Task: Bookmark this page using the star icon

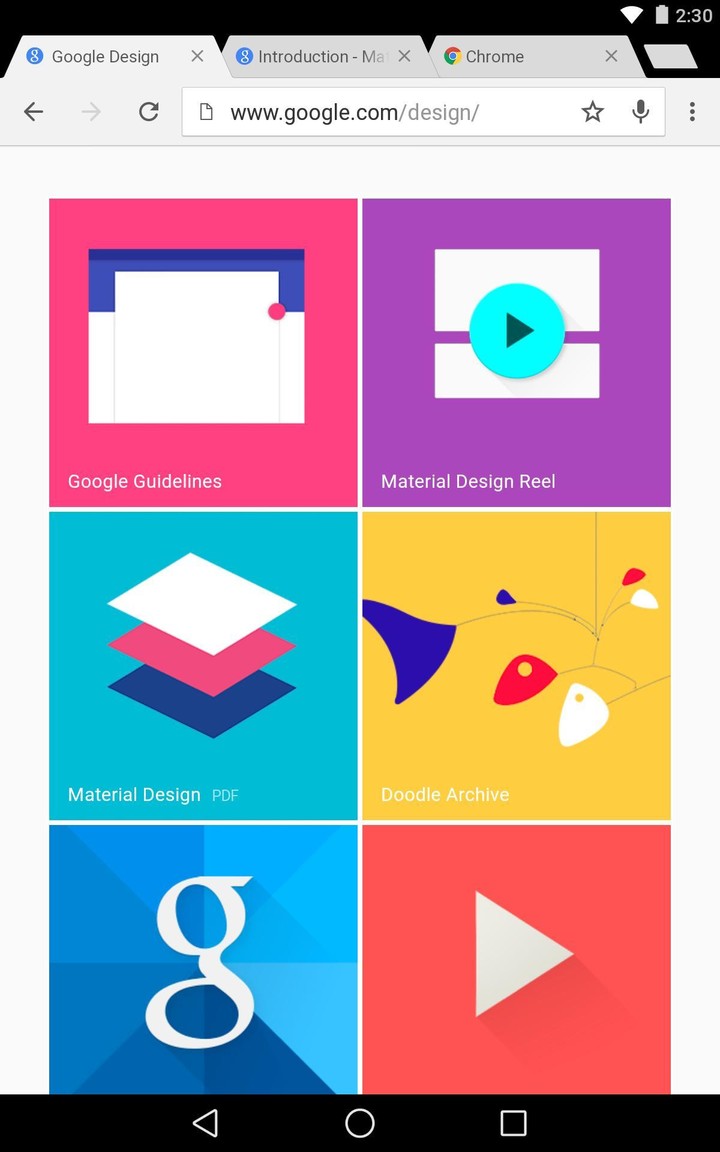Action: [x=593, y=111]
